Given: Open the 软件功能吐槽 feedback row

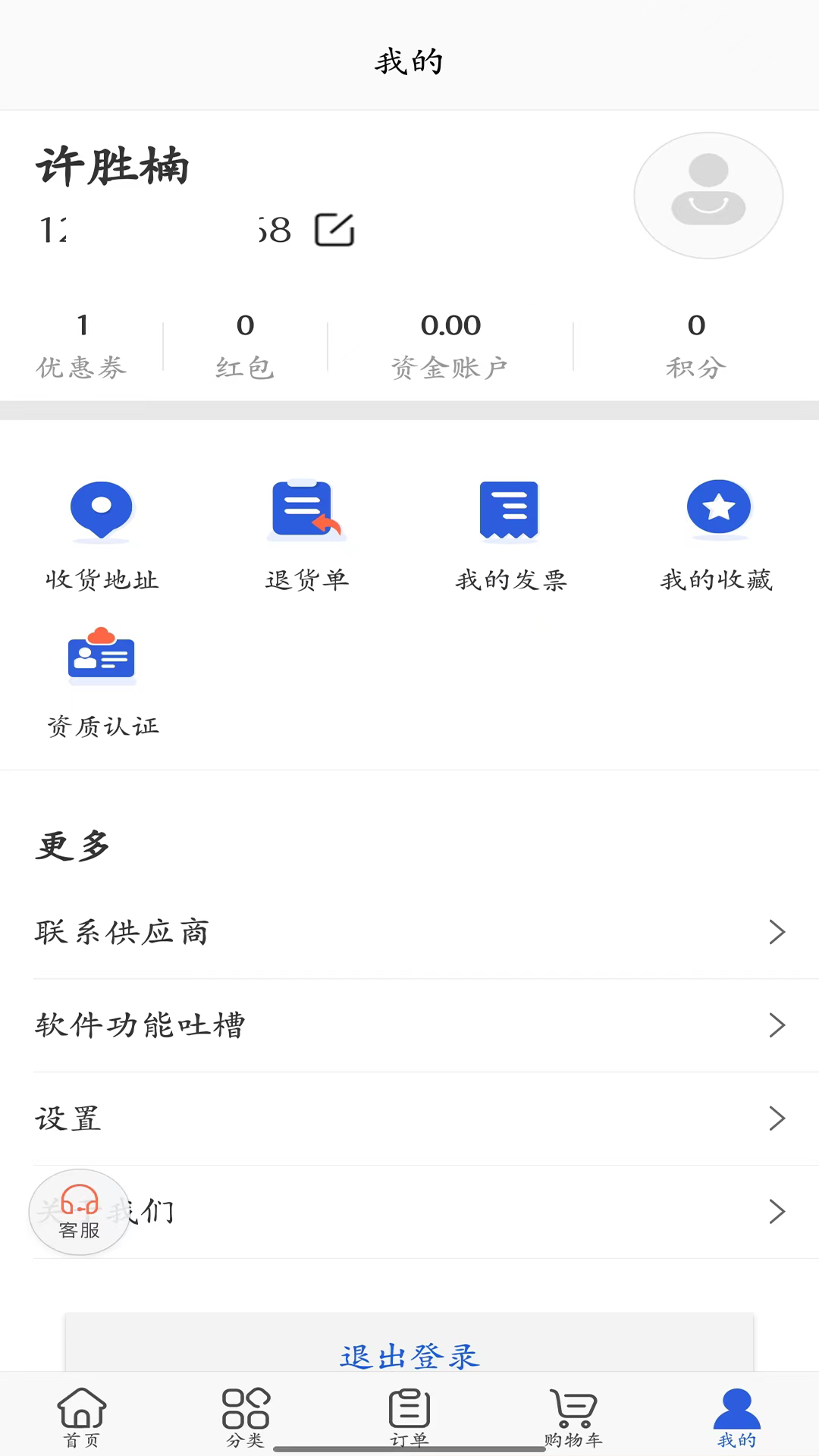Looking at the screenshot, I should click(x=409, y=1025).
